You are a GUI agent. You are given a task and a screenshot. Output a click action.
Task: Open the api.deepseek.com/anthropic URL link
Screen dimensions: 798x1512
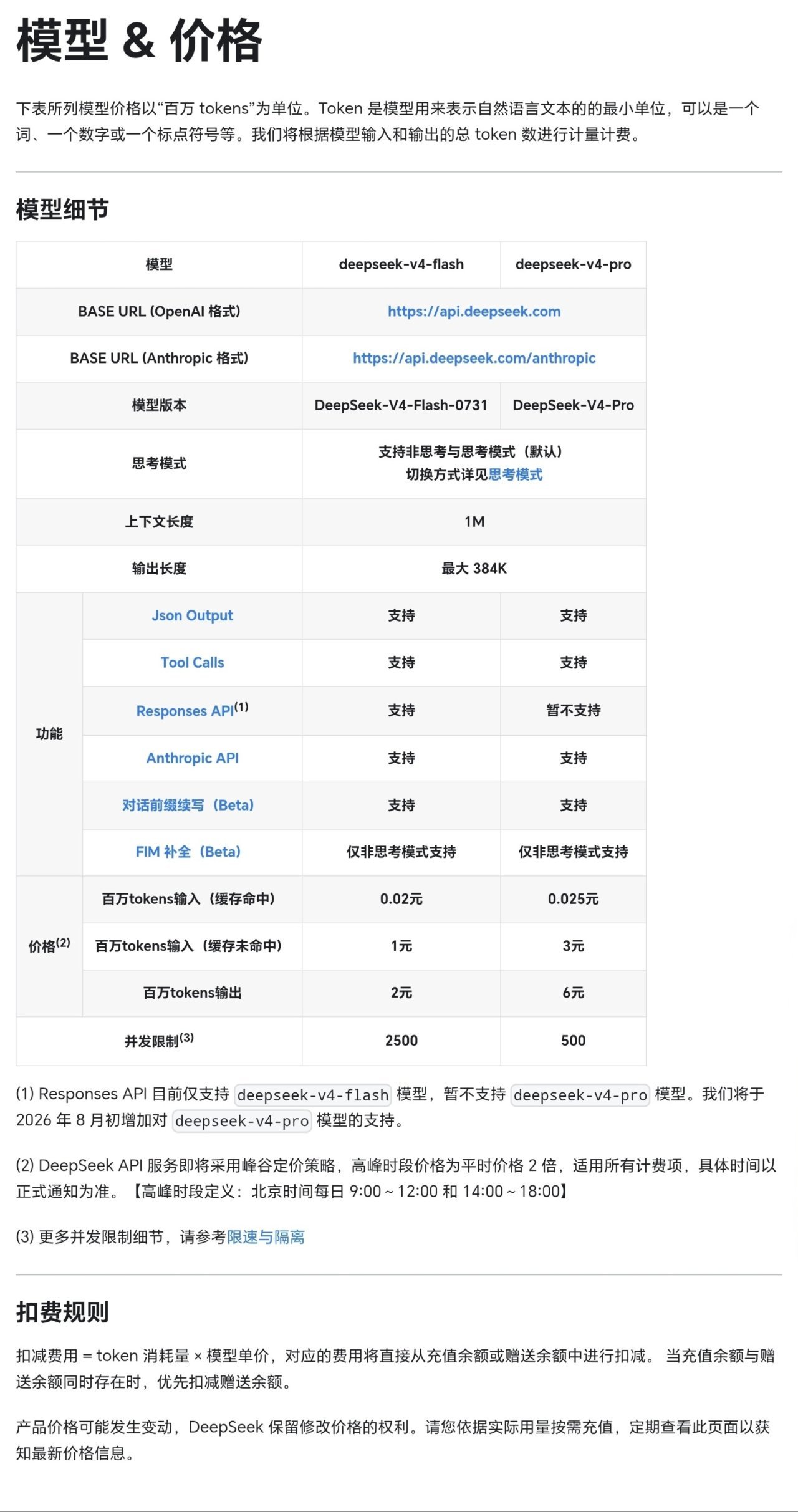474,359
